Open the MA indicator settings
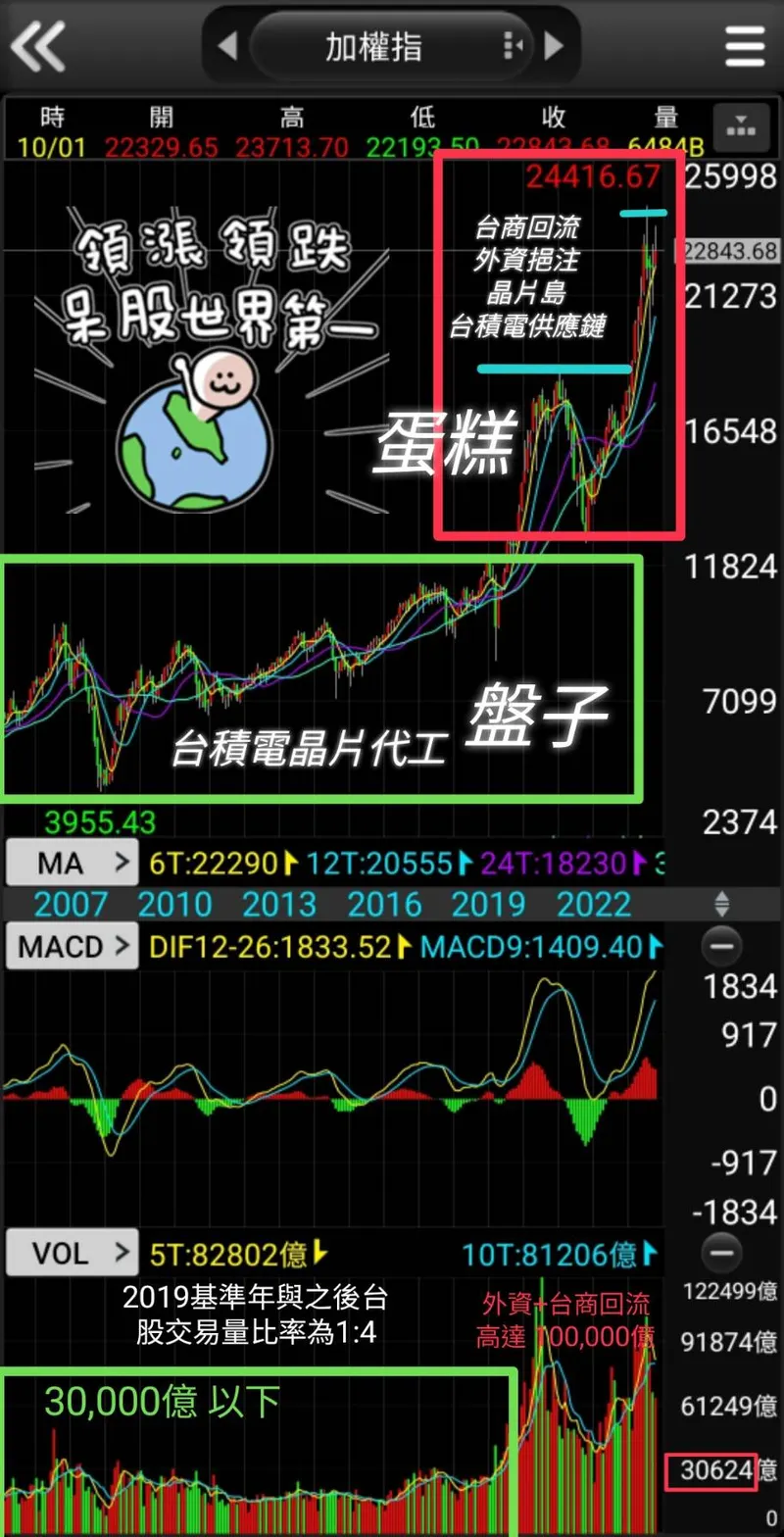Image resolution: width=784 pixels, height=1537 pixels. (73, 864)
